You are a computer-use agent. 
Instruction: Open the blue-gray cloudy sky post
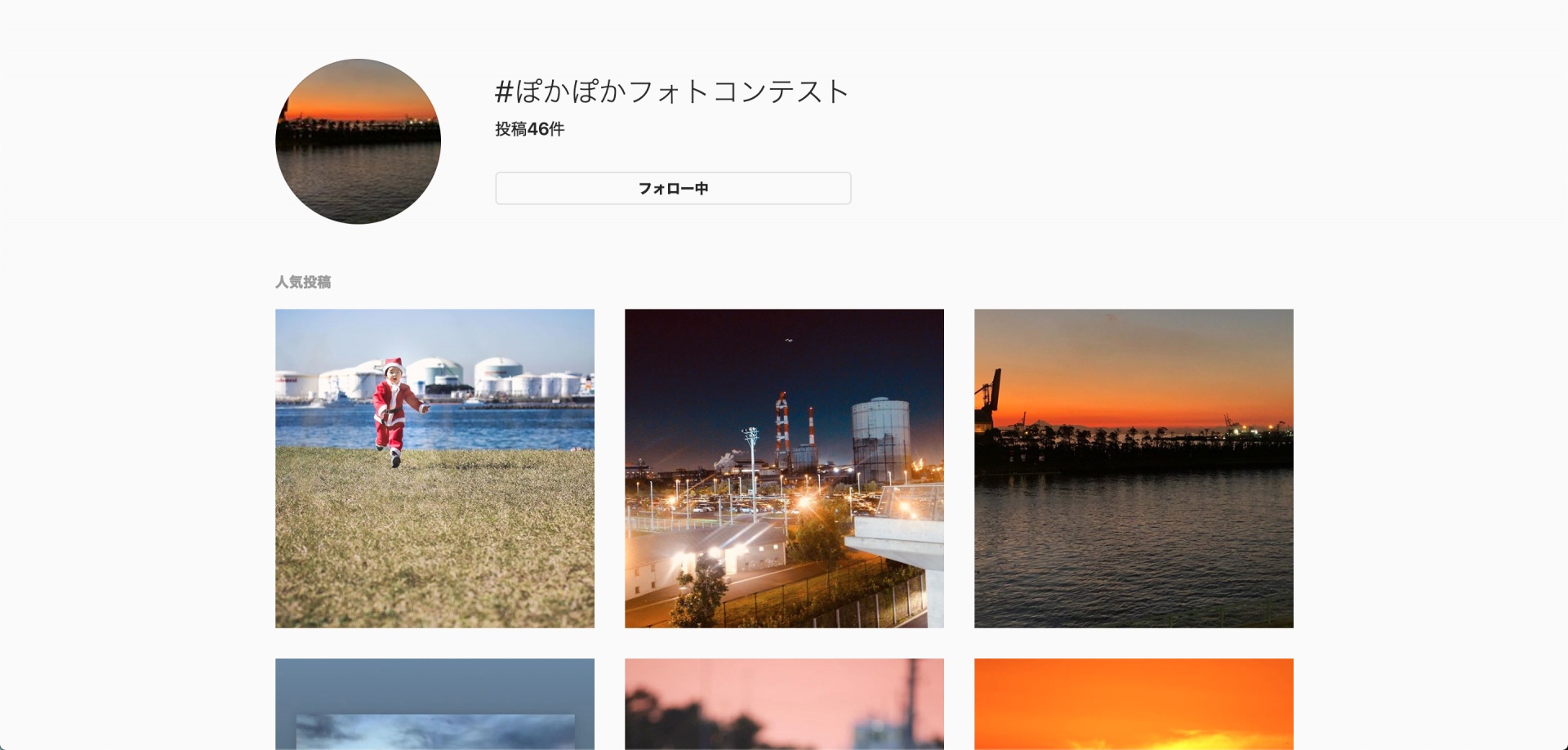(434, 703)
